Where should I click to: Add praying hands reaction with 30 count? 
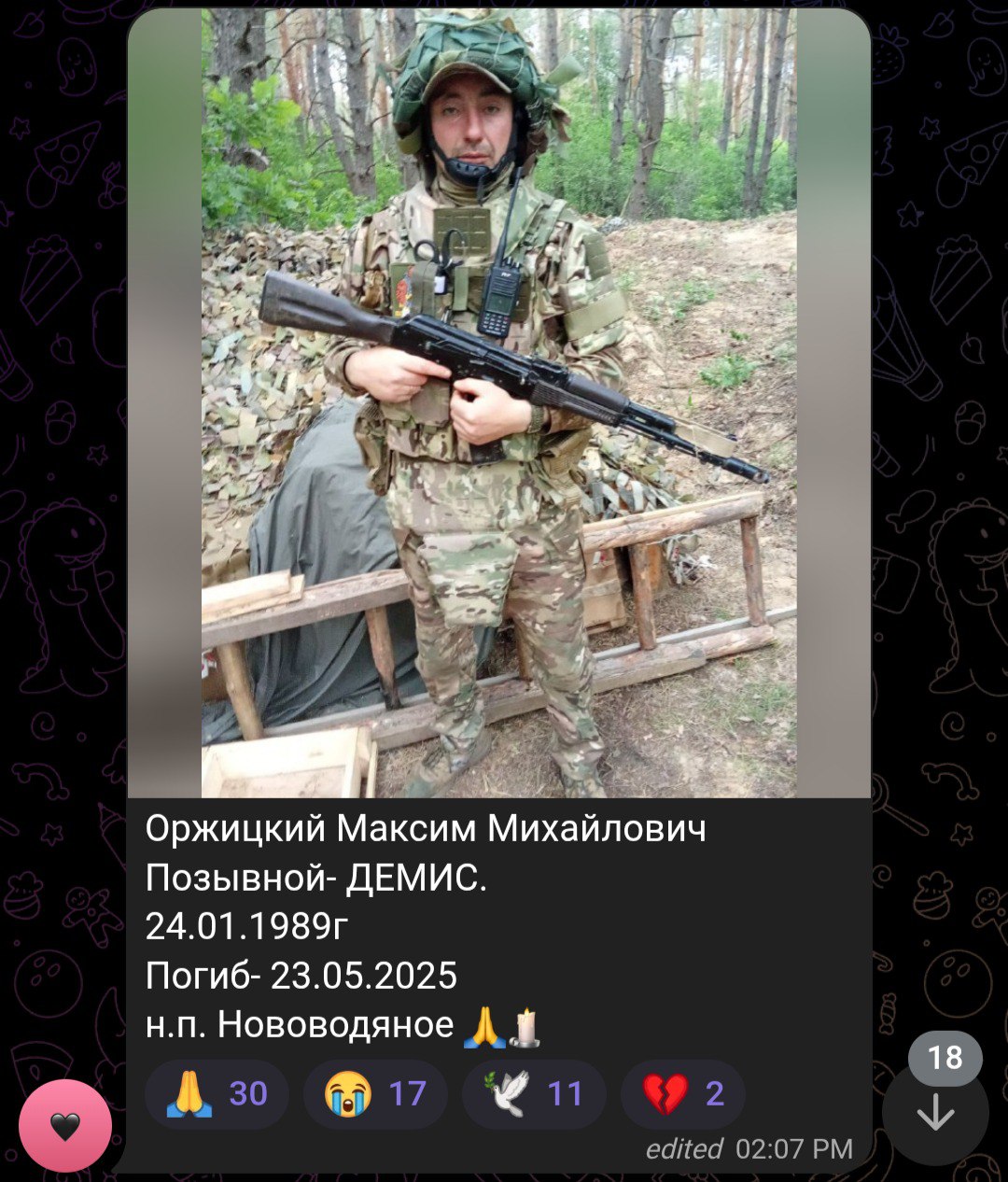[217, 1093]
